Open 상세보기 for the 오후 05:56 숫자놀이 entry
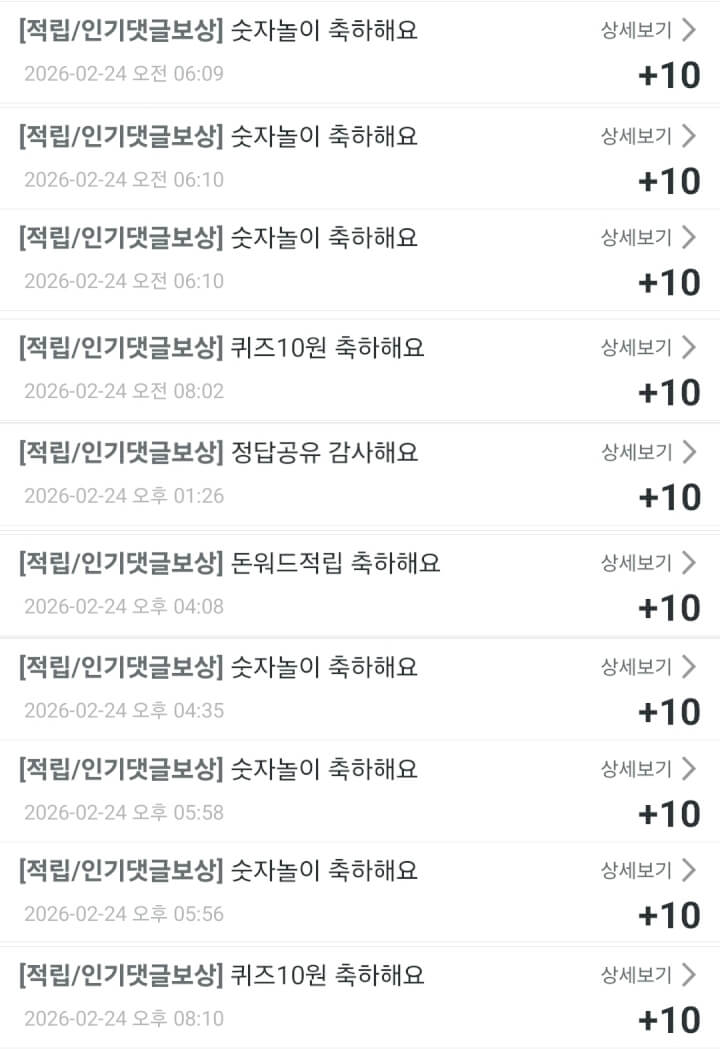 coord(647,870)
